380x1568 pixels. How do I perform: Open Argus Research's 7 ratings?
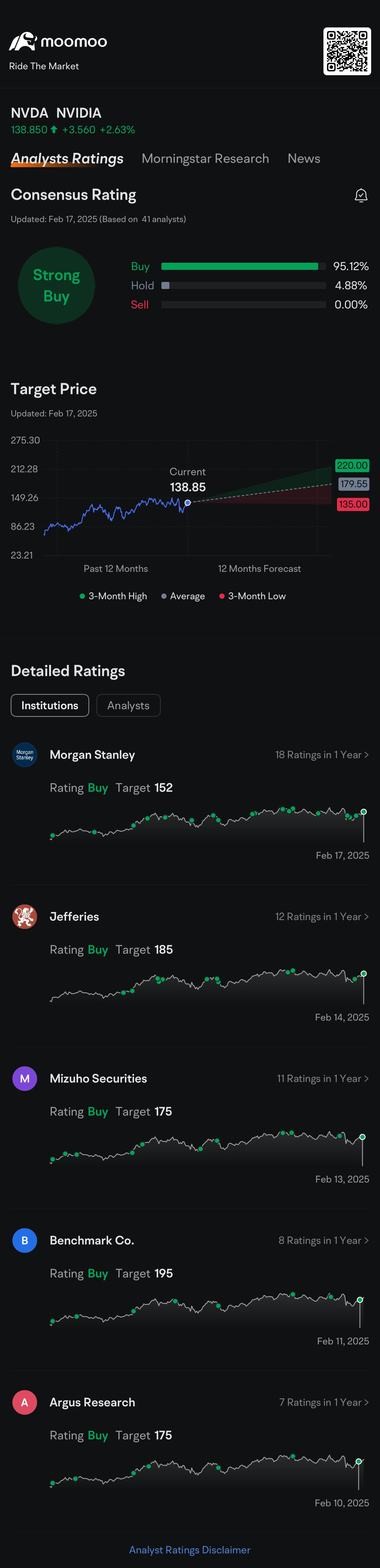pyautogui.click(x=323, y=1403)
